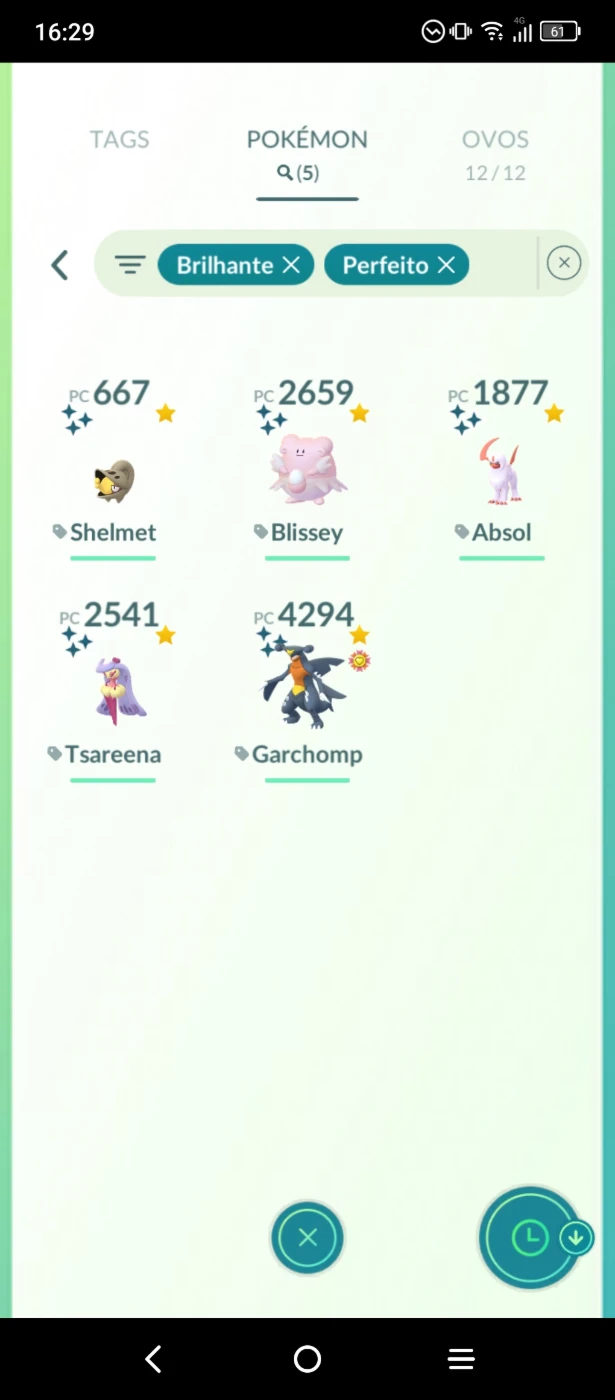Go back with the left chevron
Viewport: 615px width, 1400px height.
pos(60,265)
